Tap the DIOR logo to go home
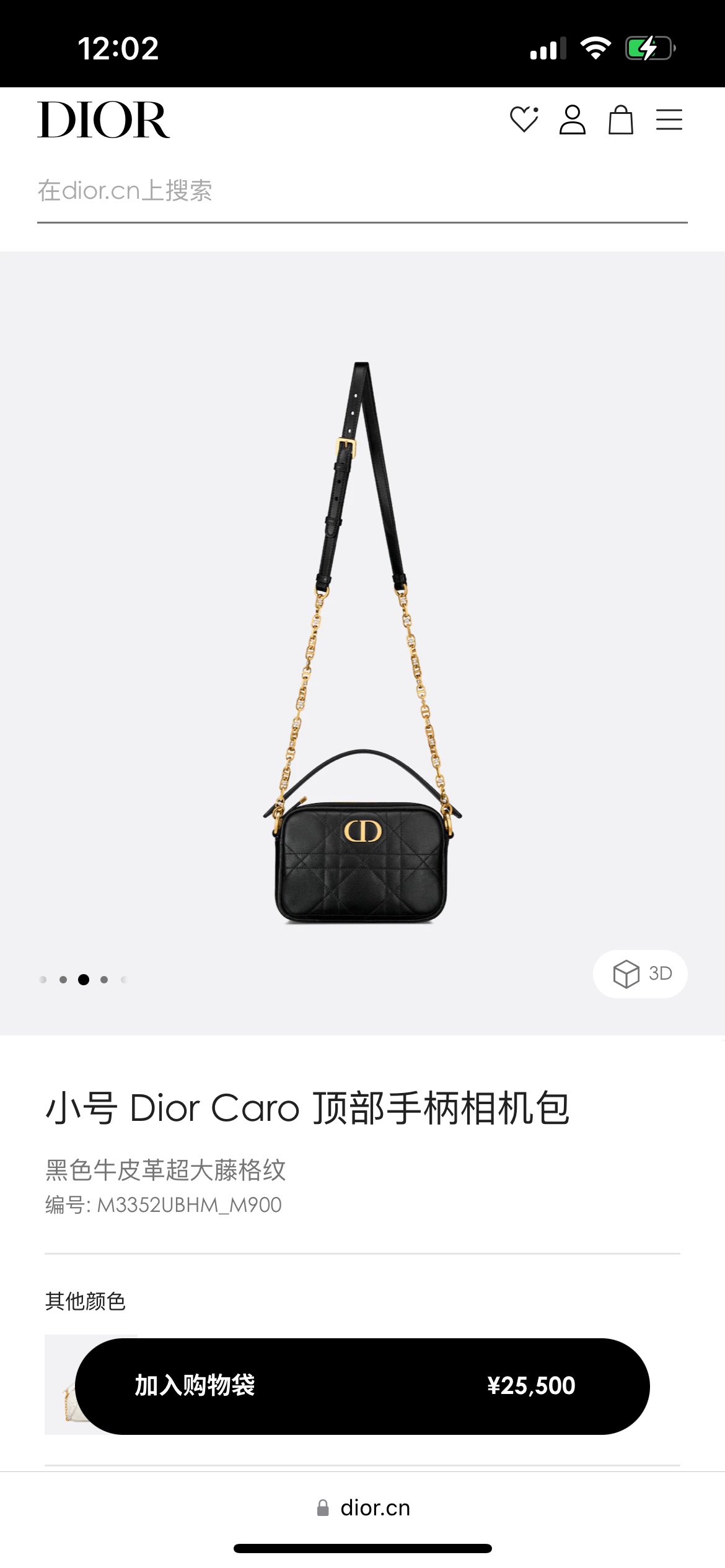This screenshot has height=1568, width=725. click(x=103, y=120)
